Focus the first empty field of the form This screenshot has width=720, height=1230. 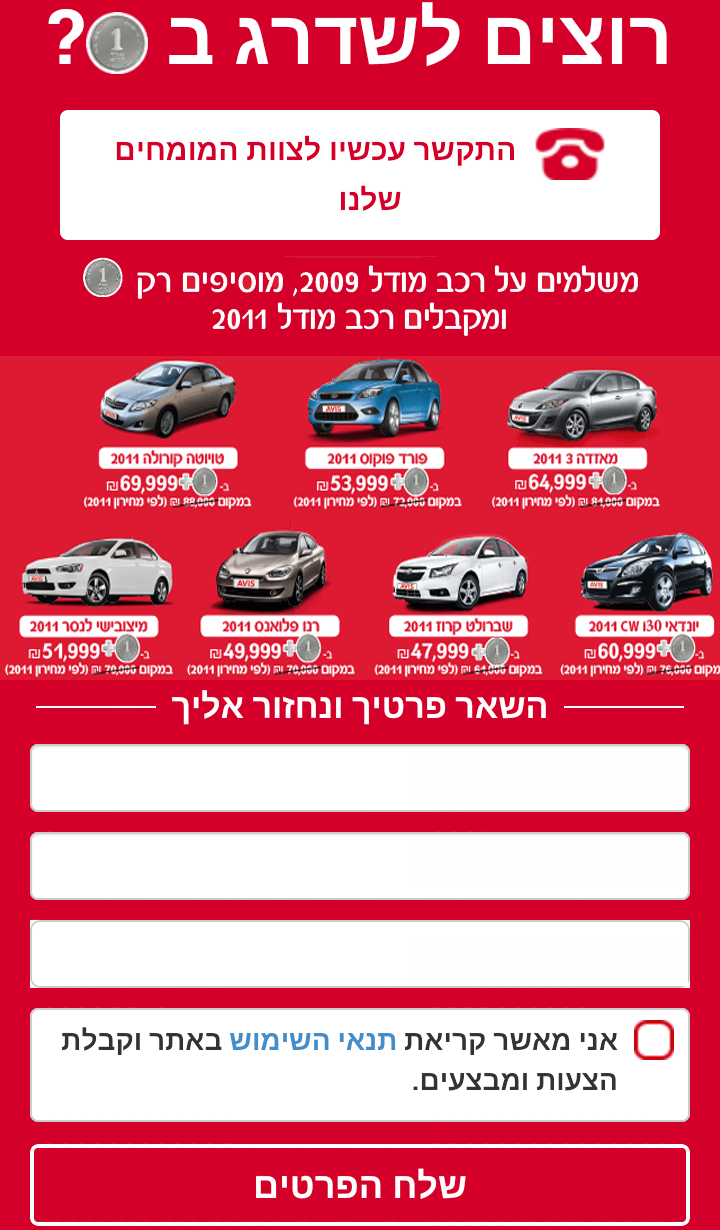(x=360, y=778)
